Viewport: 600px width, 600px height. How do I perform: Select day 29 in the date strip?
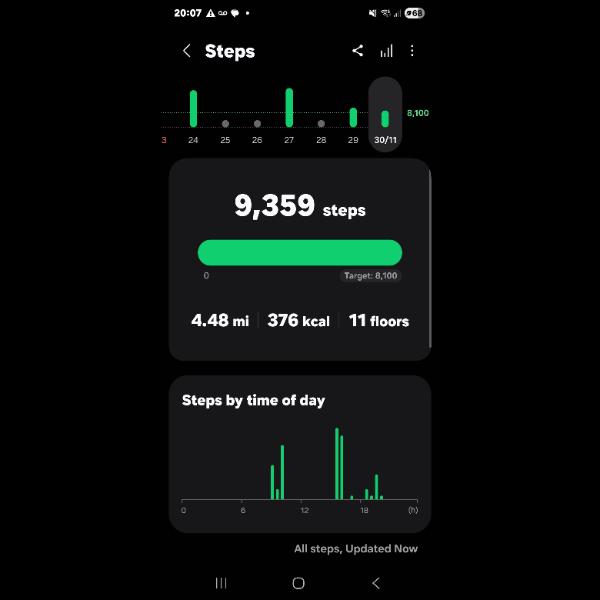[x=353, y=120]
